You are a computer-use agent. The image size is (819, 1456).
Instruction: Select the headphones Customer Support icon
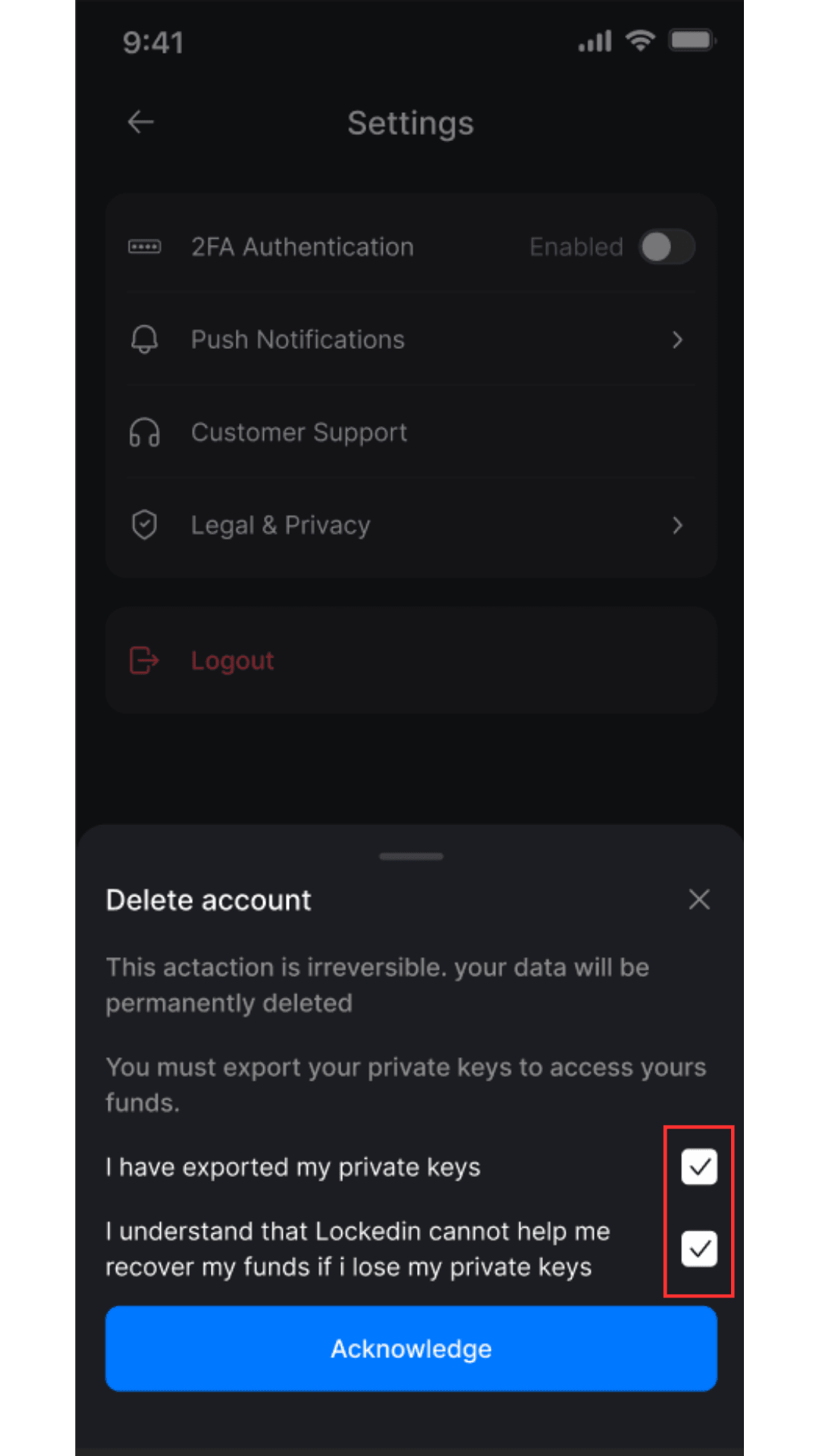tap(144, 432)
